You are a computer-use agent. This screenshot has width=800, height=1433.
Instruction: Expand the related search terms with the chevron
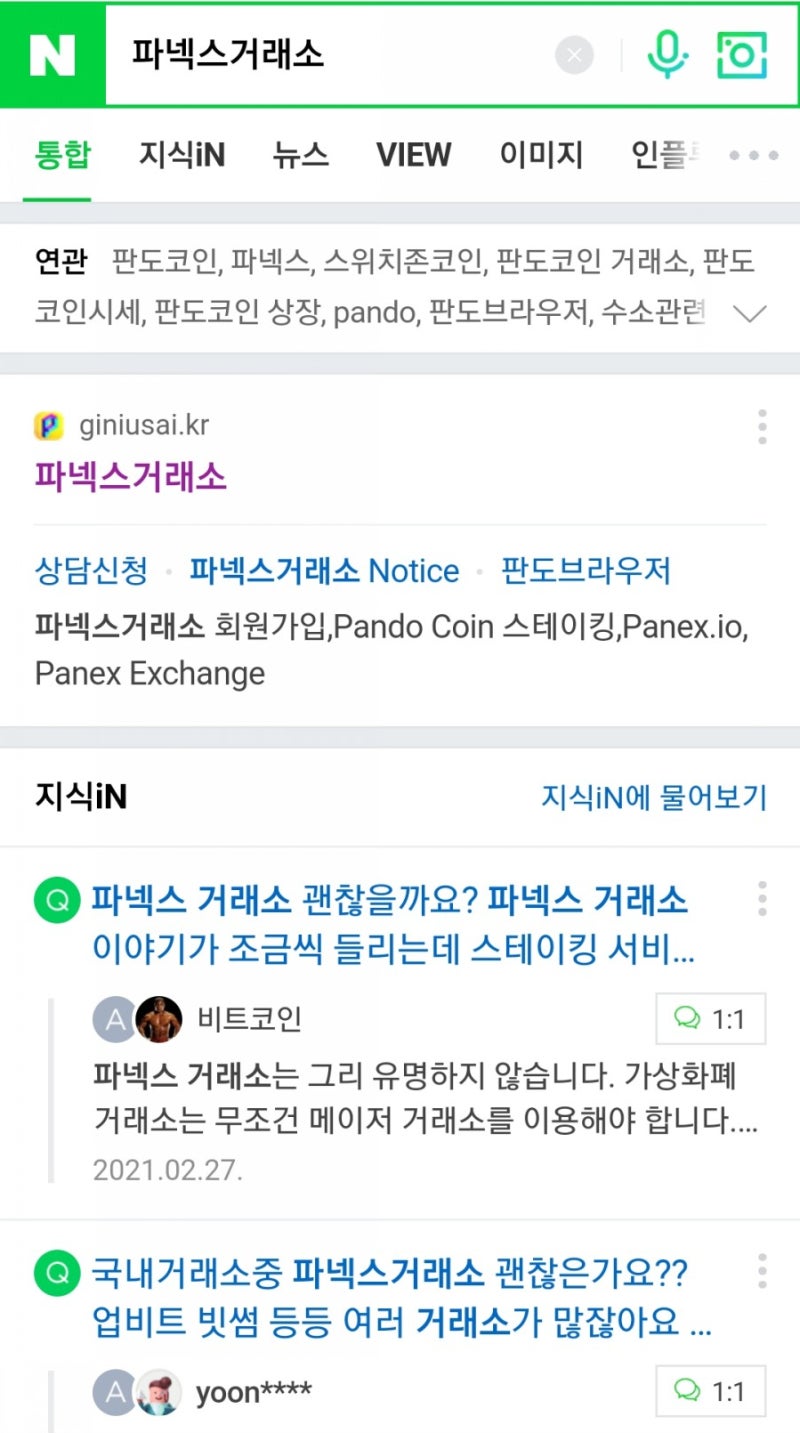click(x=750, y=313)
